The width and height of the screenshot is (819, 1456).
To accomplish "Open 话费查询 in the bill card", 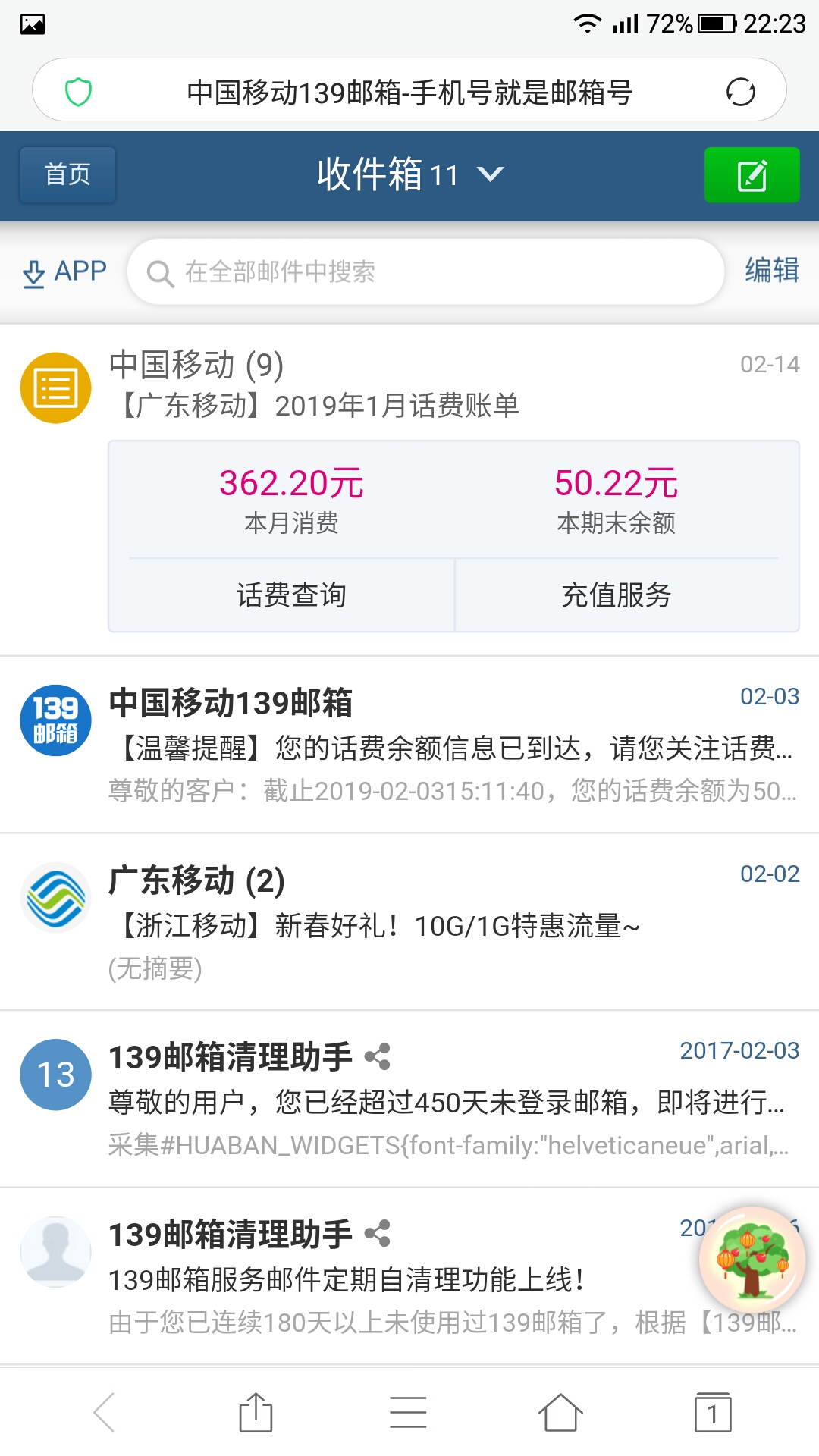I will point(291,595).
